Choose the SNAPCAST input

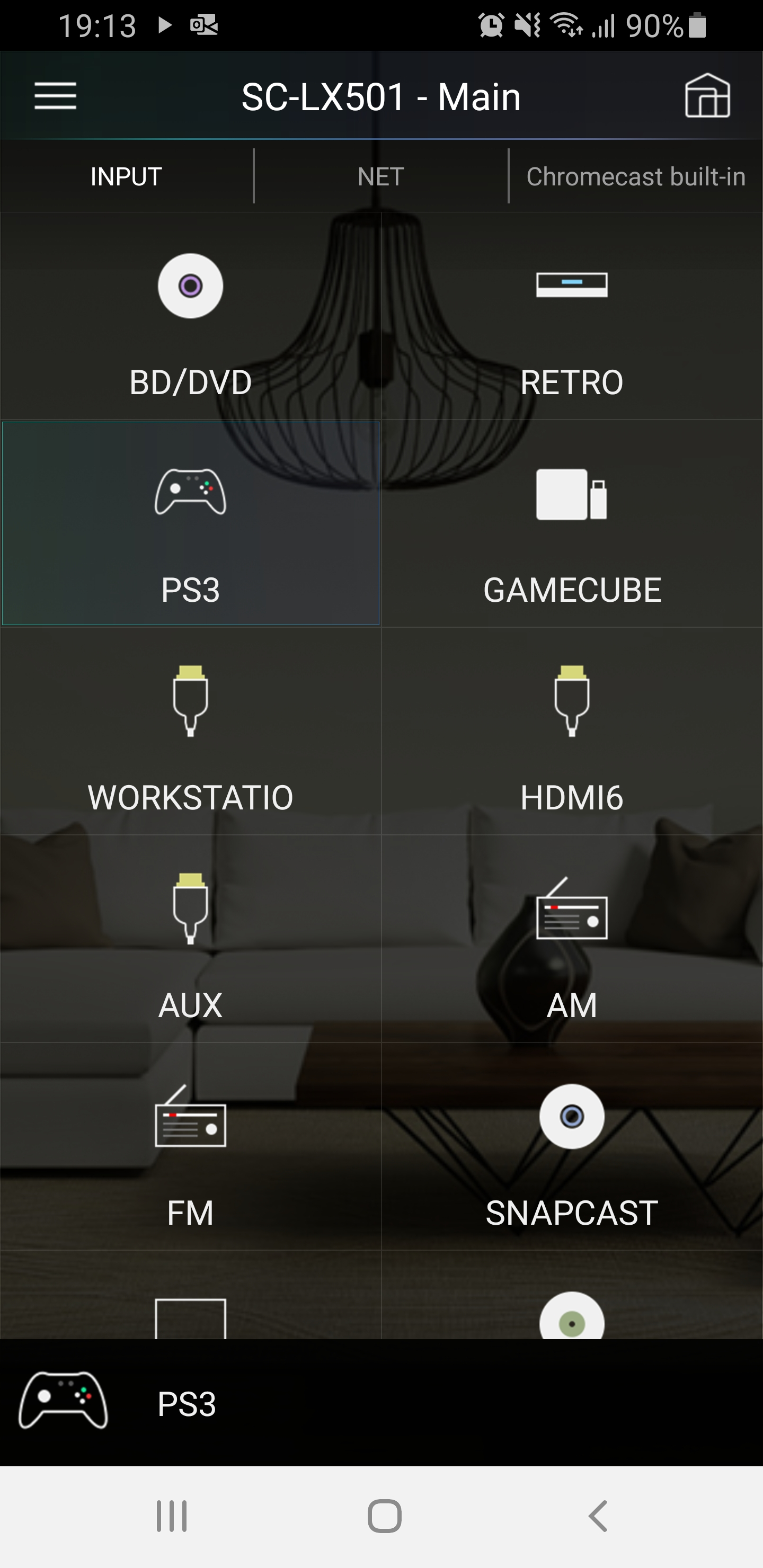click(572, 1147)
